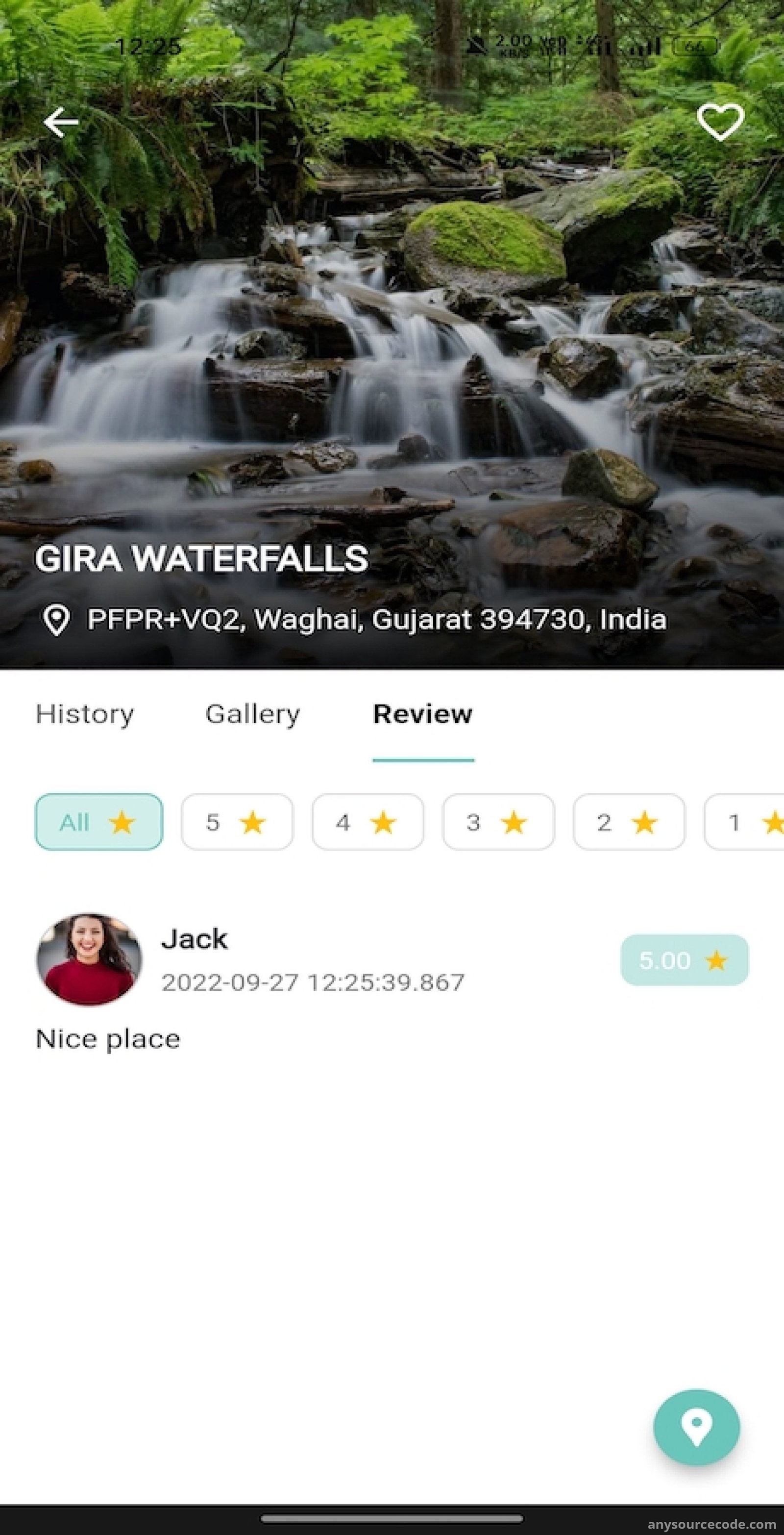Add Gira Waterfalls to favorites

tap(720, 122)
